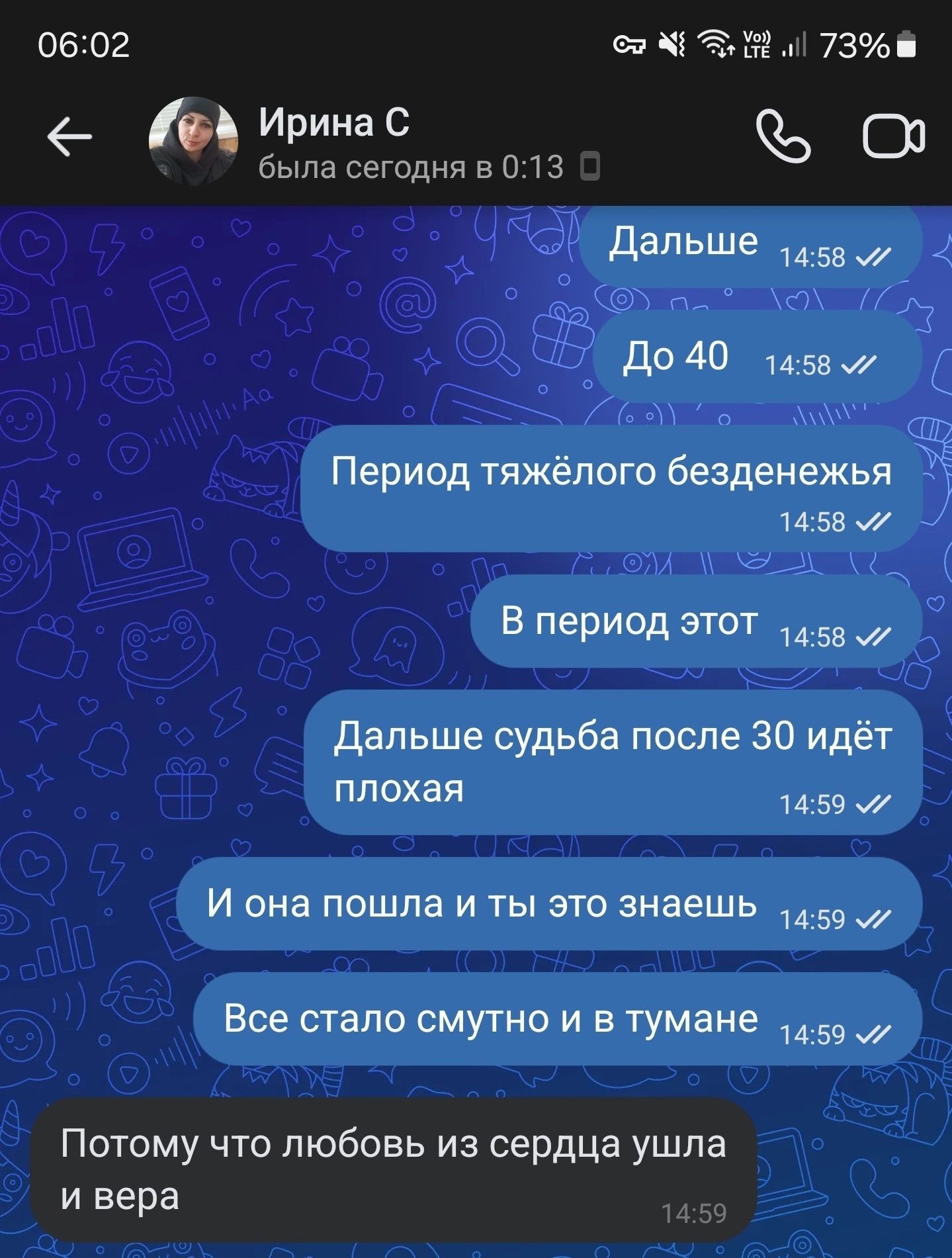Open Ирина С profile from avatar
Image resolution: width=952 pixels, height=1258 pixels.
point(193,140)
